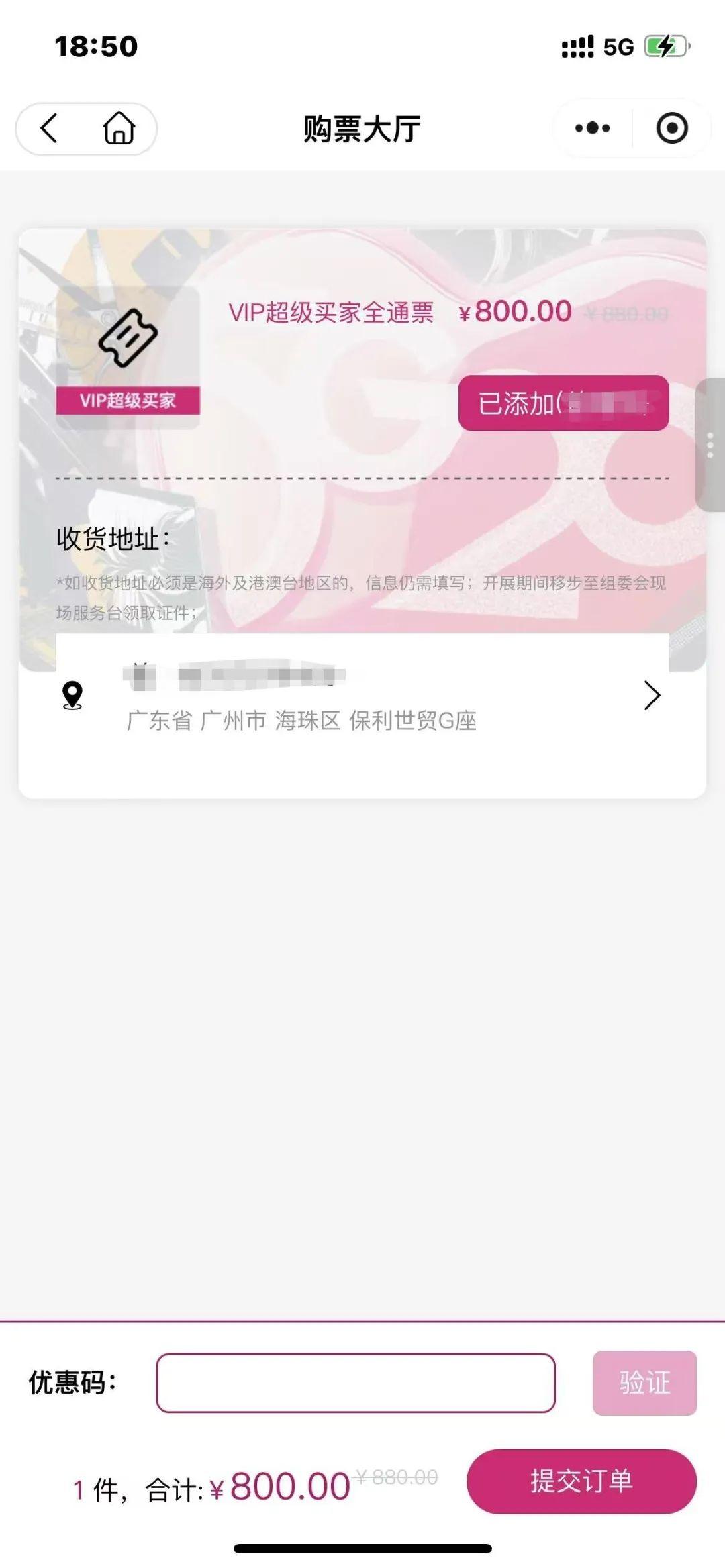The width and height of the screenshot is (725, 1568).
Task: Return to the mini program home
Action: pyautogui.click(x=119, y=128)
